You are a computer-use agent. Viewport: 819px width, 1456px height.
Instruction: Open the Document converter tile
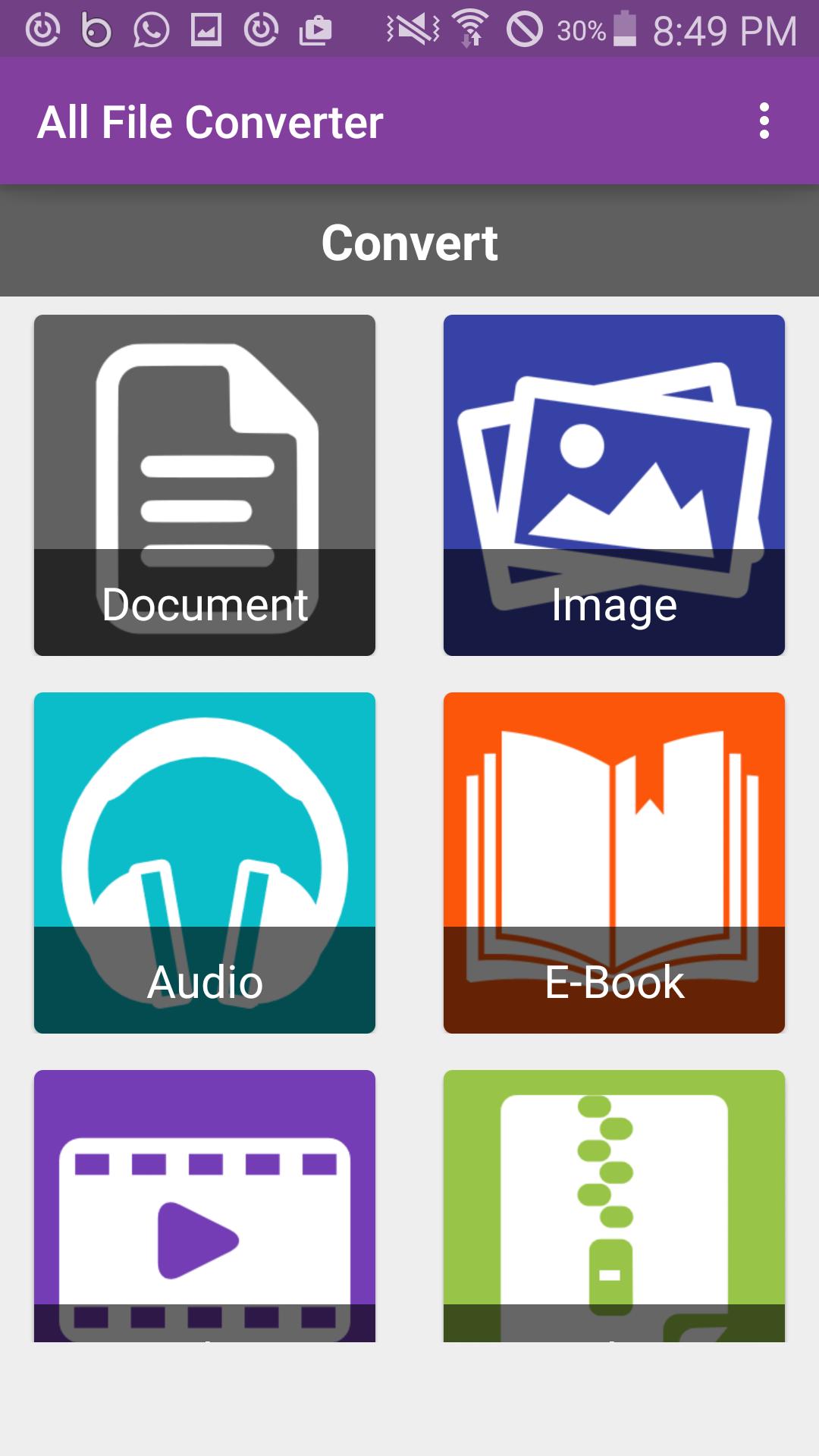coord(205,485)
